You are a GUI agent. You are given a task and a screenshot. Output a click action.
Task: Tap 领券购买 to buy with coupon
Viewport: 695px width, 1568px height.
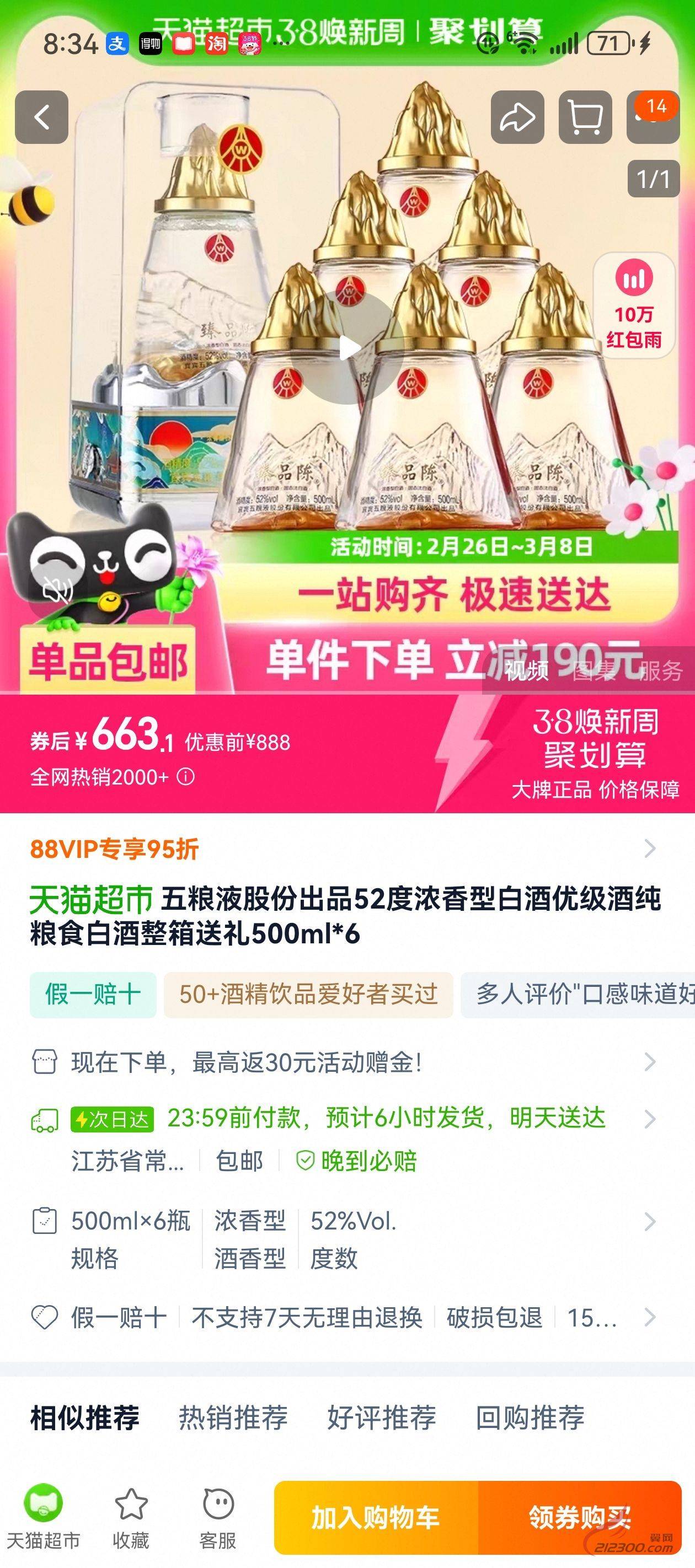(x=579, y=1517)
